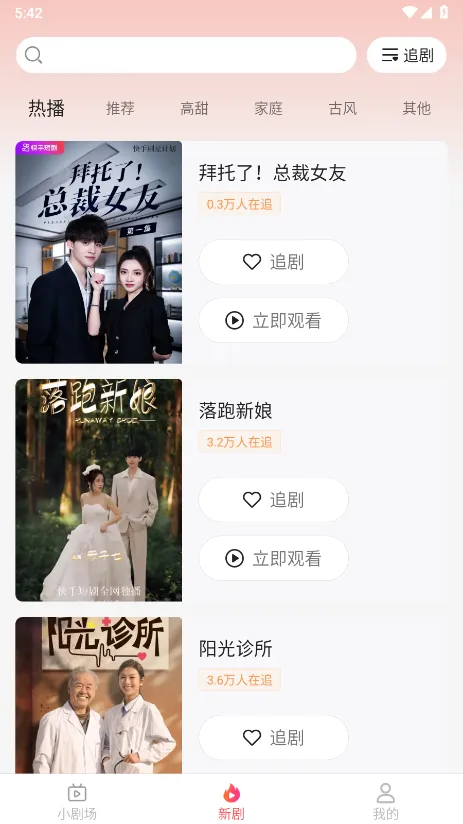Open the 追剧 list button at top right
Image resolution: width=463 pixels, height=824 pixels.
(406, 55)
